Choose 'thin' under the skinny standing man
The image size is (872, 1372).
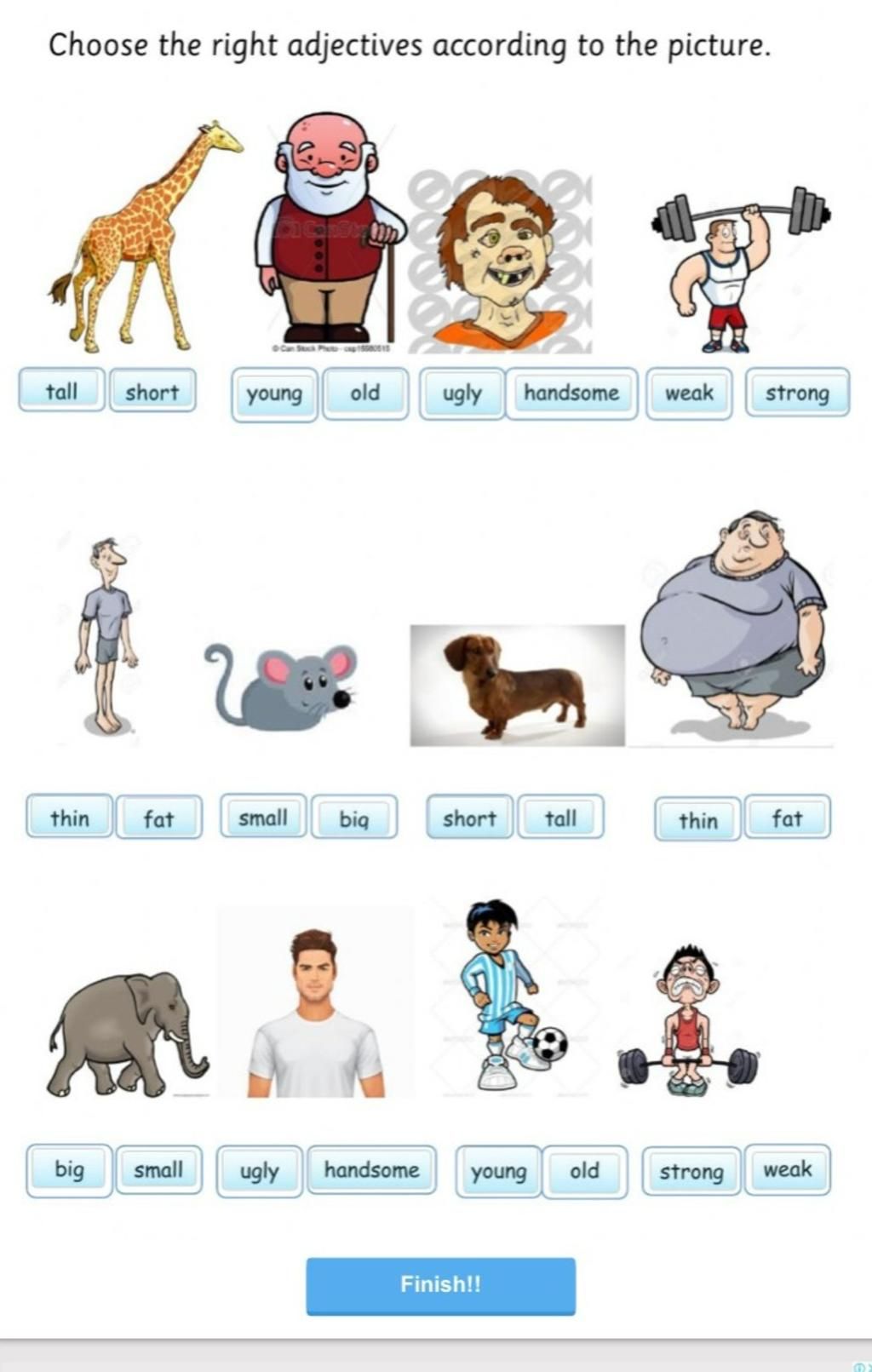tap(70, 818)
